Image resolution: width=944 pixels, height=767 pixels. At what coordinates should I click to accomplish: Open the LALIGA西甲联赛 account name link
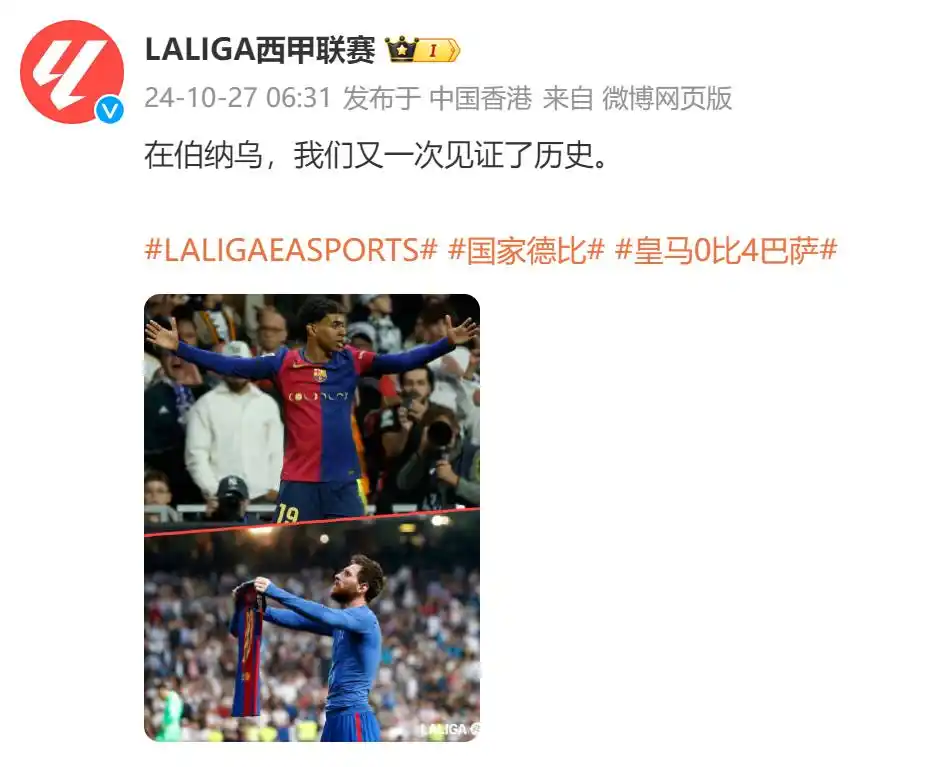(x=260, y=49)
